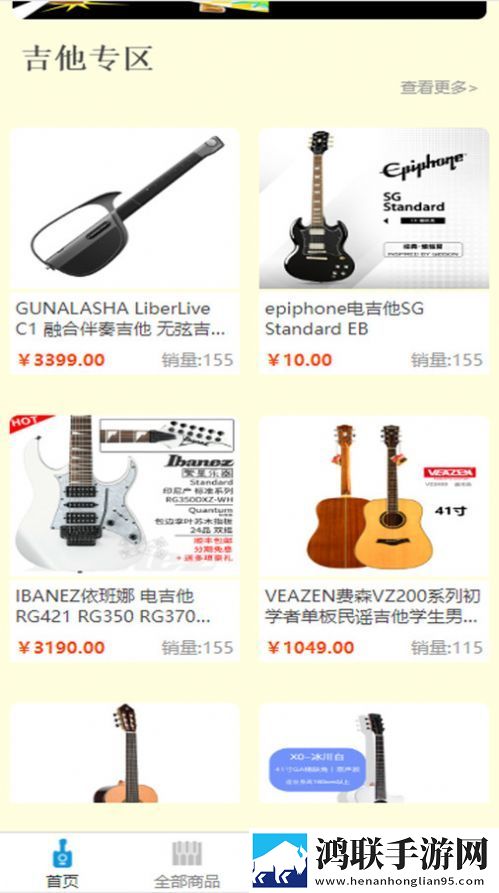Image resolution: width=499 pixels, height=893 pixels.
Task: View the IBANEZ RG421 electric guitar card
Action: click(125, 538)
